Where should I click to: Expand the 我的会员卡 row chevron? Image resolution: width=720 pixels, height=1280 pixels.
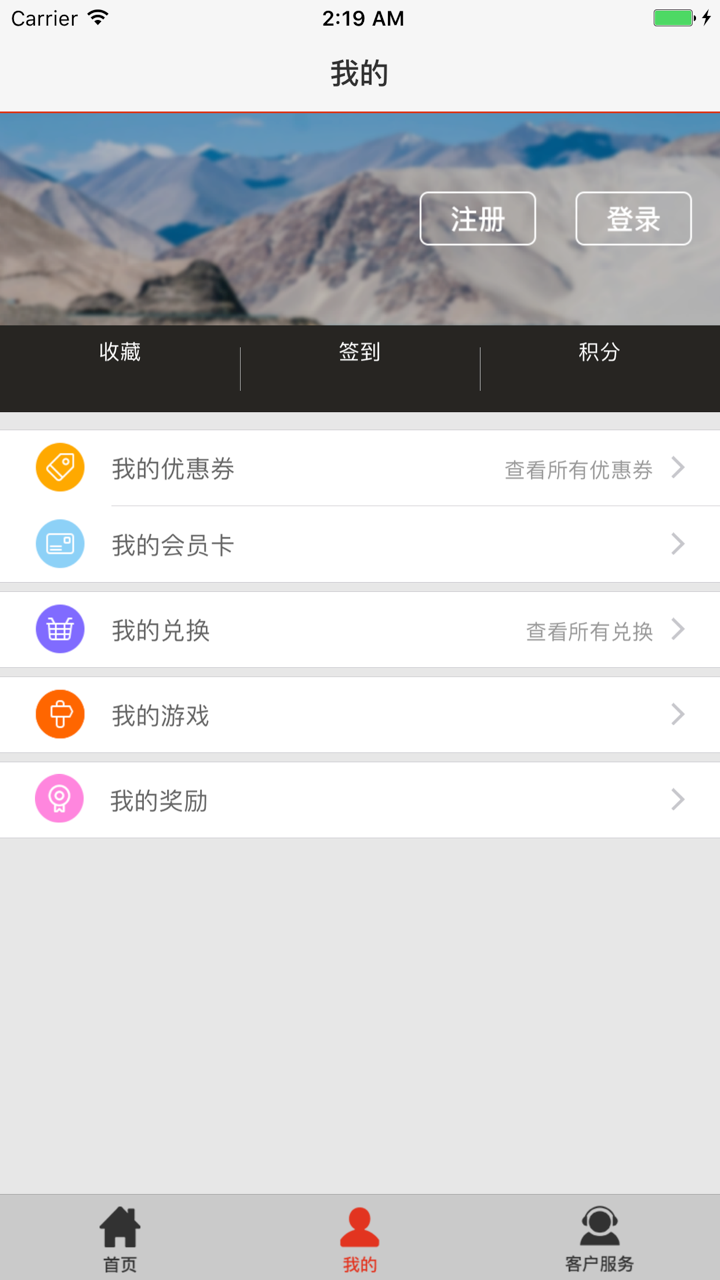[677, 543]
